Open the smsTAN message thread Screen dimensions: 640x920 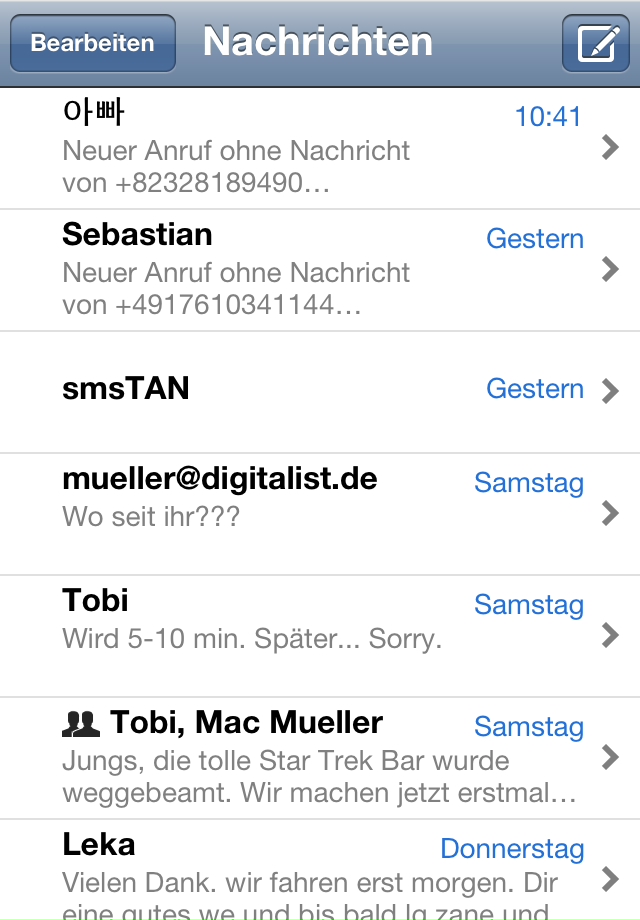tap(320, 391)
